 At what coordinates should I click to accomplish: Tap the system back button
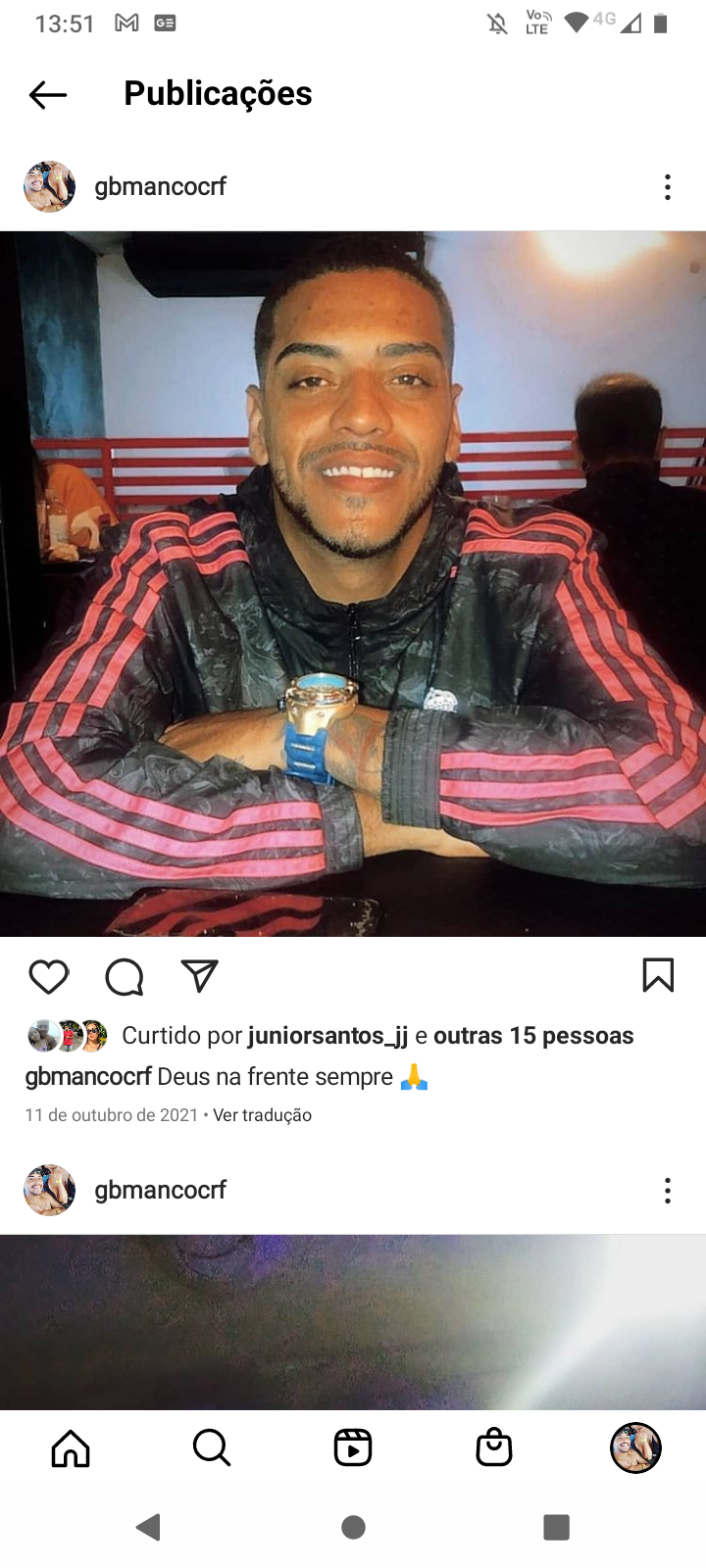pyautogui.click(x=148, y=1527)
